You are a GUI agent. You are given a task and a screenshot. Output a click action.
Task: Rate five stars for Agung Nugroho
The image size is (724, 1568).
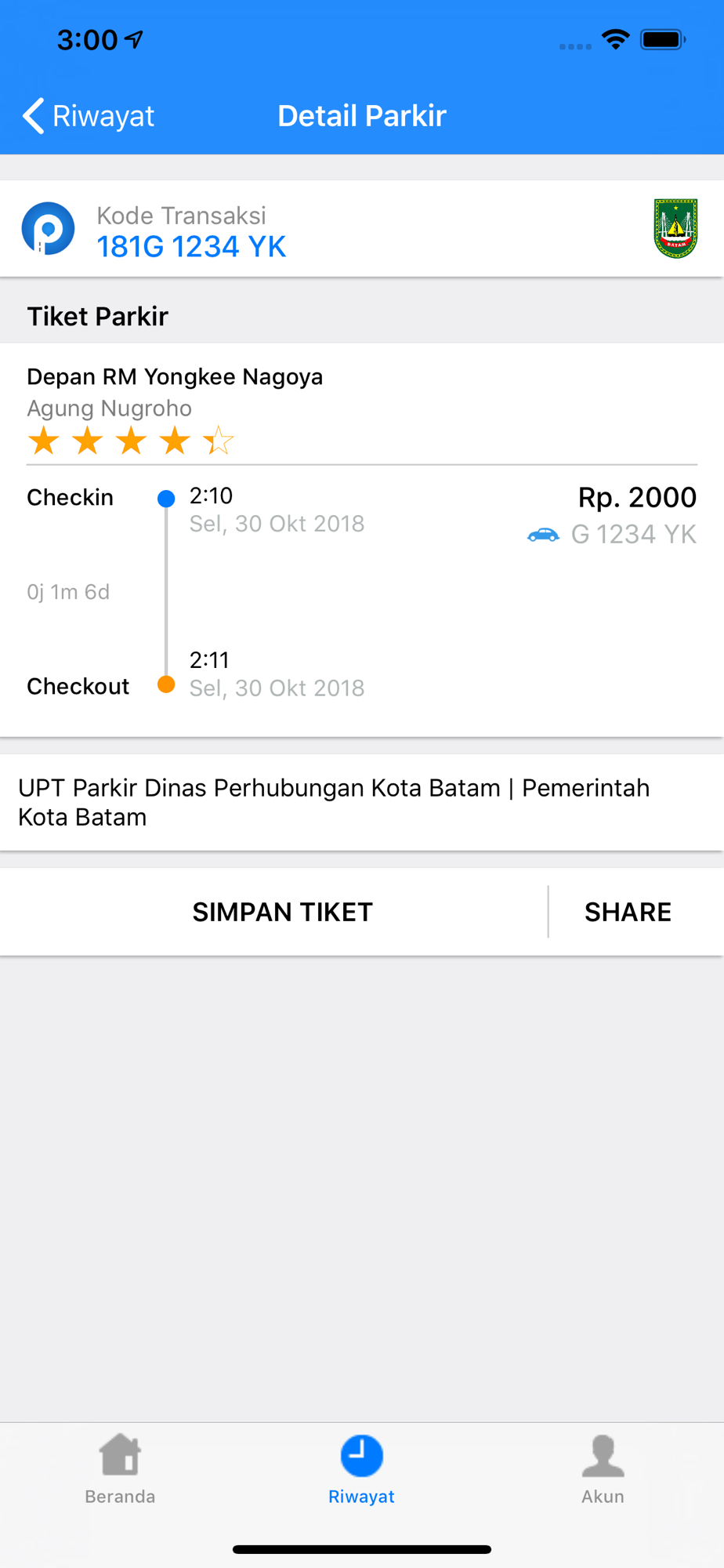point(219,441)
